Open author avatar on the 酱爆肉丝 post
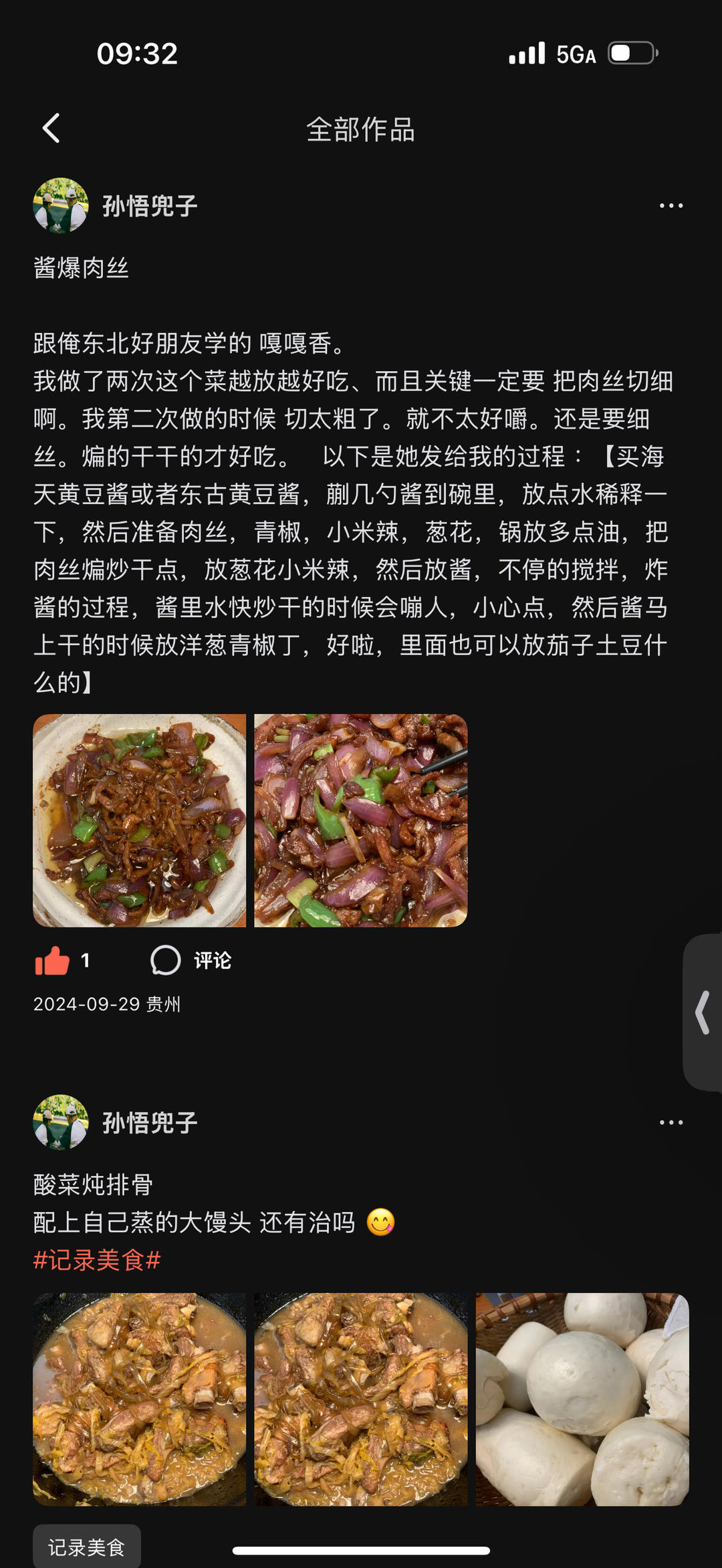 point(61,206)
